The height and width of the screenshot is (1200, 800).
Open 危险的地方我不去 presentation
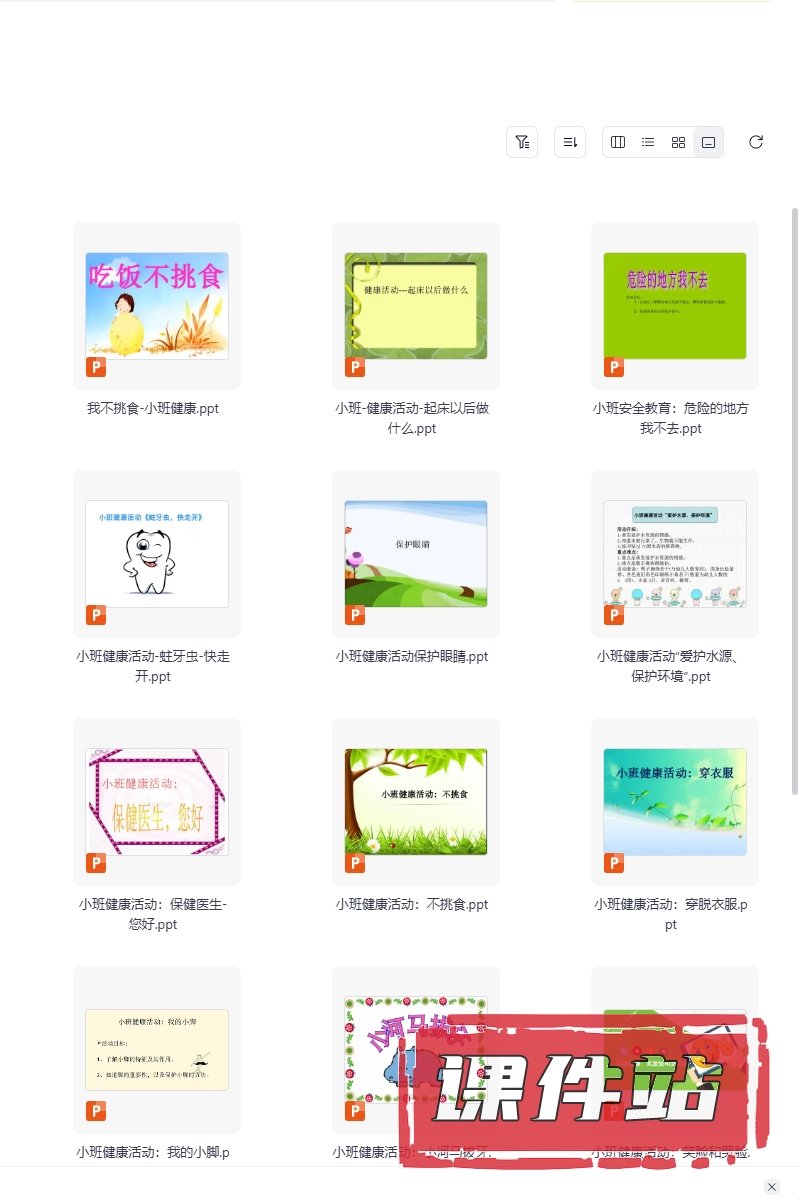tap(675, 306)
